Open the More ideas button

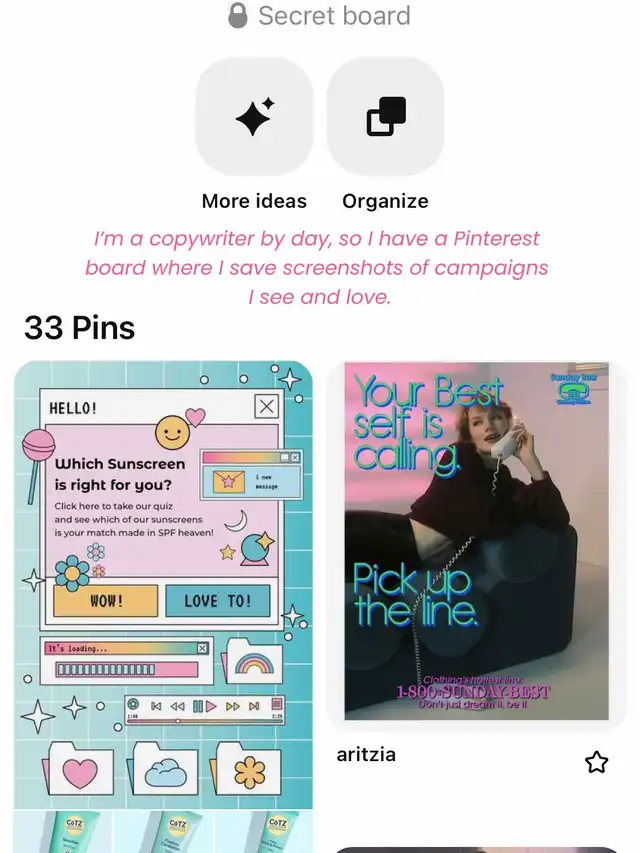(x=254, y=118)
